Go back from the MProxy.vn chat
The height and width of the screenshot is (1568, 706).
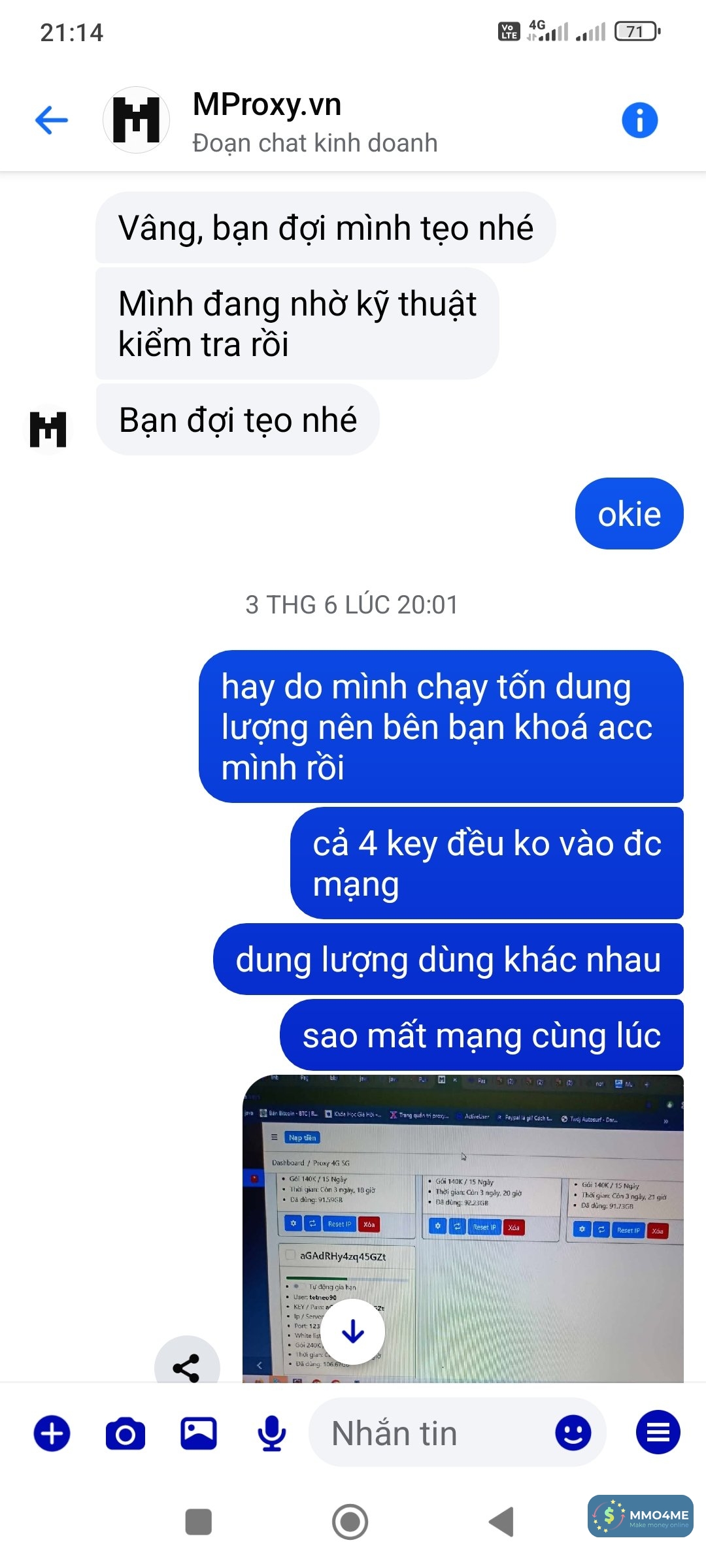tap(52, 120)
